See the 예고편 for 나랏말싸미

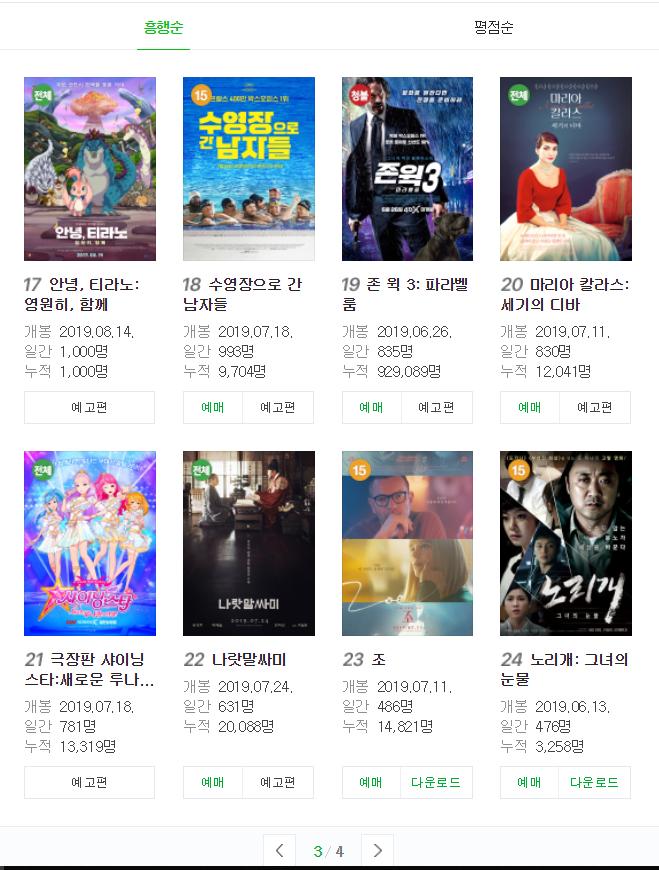(277, 782)
